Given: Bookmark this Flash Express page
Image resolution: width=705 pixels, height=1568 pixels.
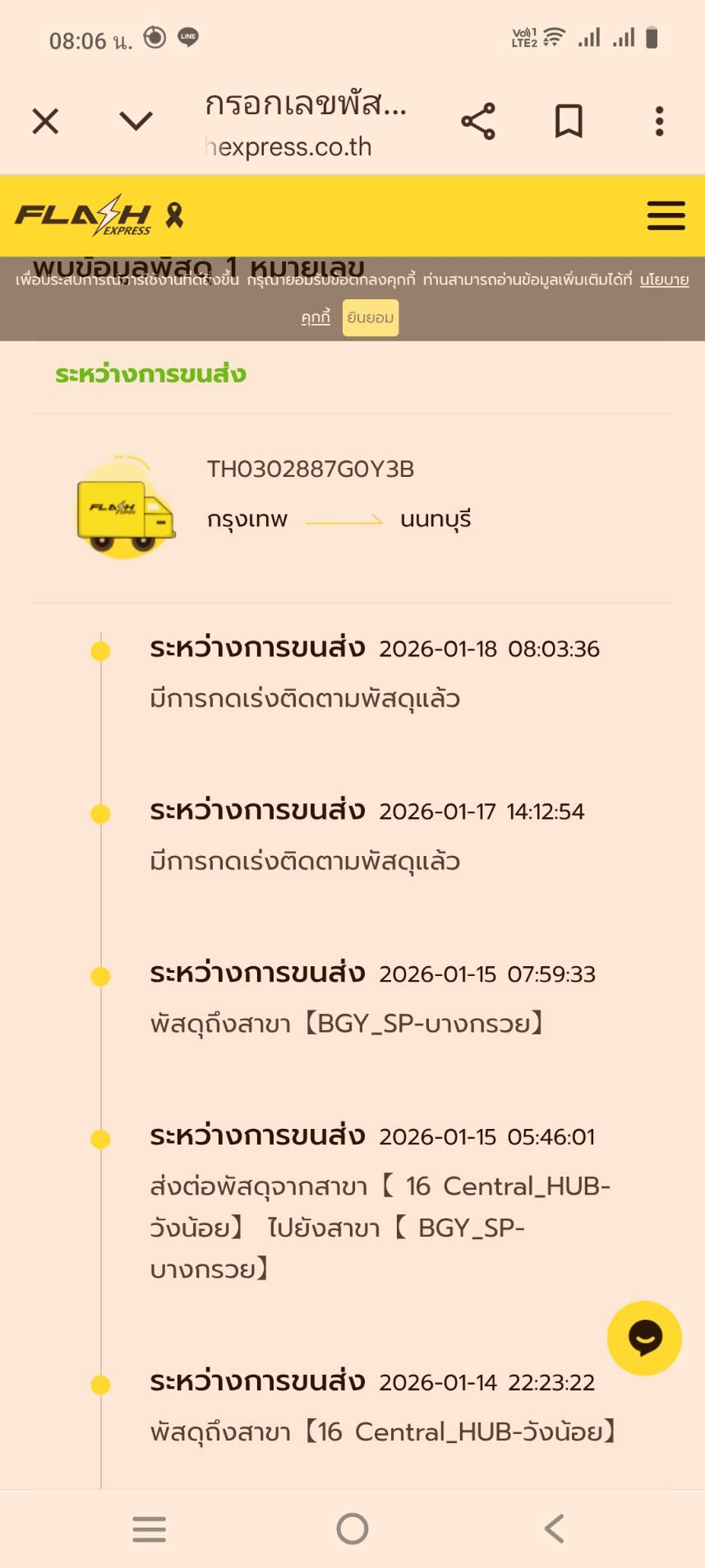Looking at the screenshot, I should 569,122.
